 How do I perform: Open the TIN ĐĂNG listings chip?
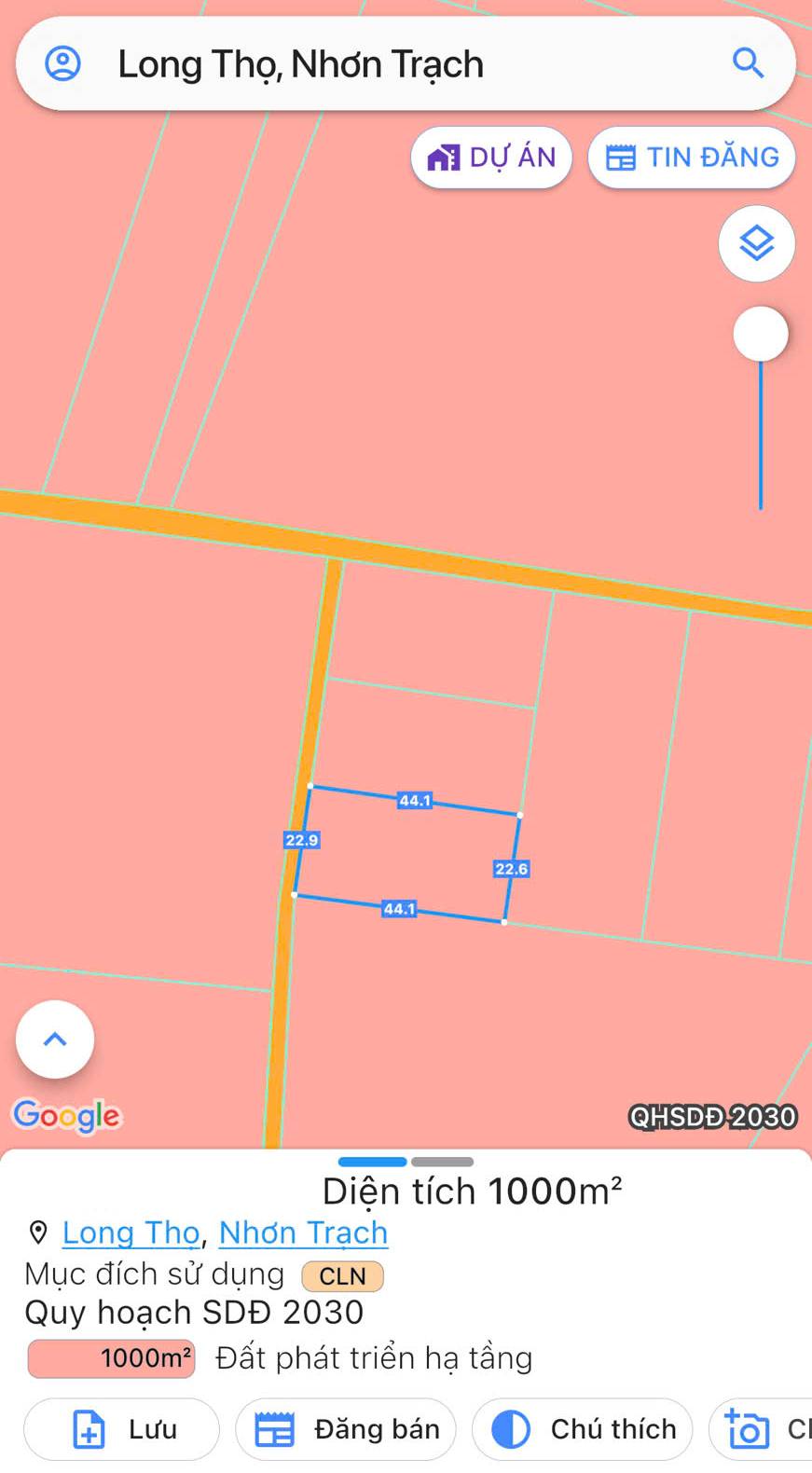coord(692,158)
